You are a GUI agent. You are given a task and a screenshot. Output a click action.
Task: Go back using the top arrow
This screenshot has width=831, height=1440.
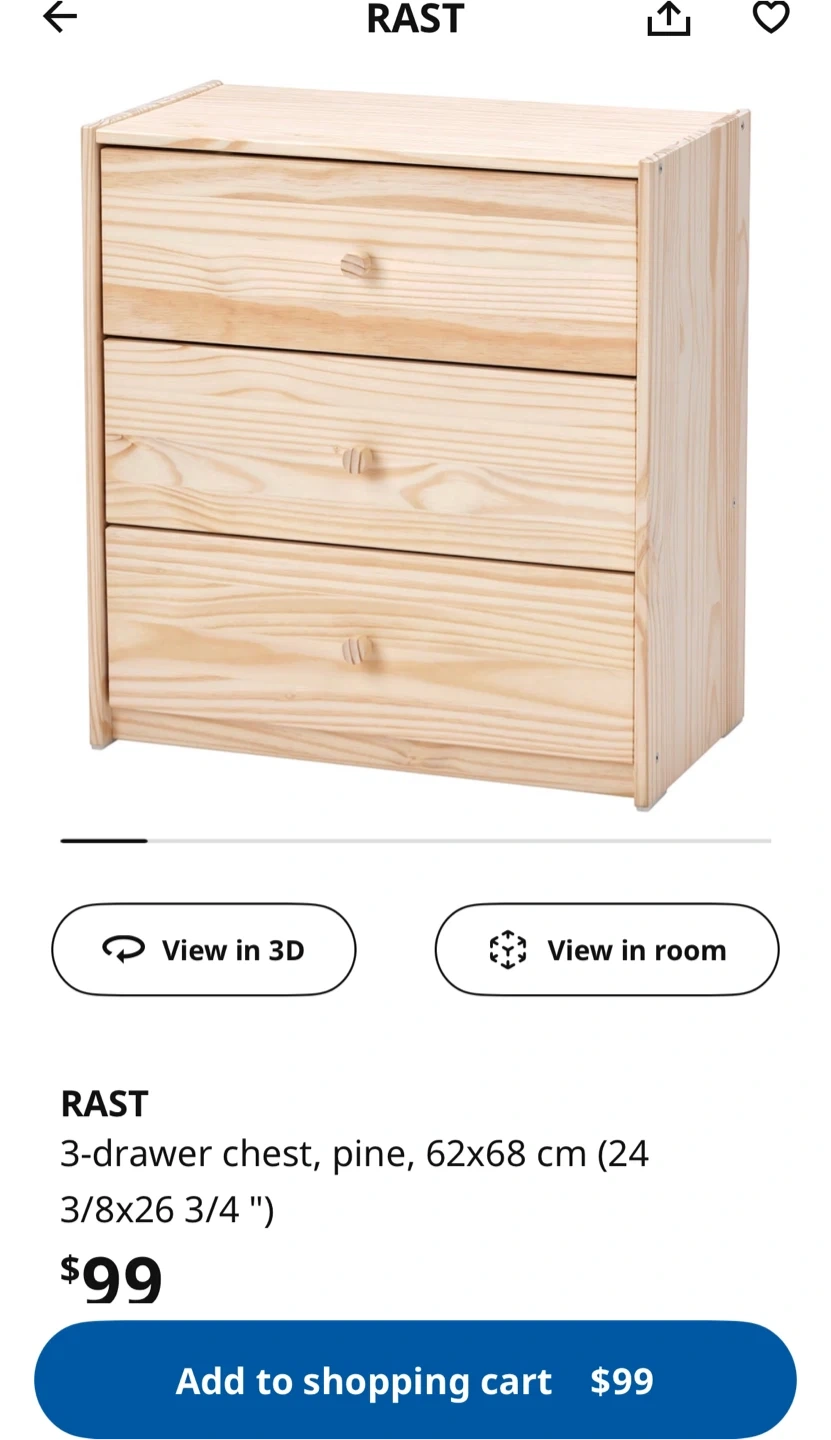(60, 16)
